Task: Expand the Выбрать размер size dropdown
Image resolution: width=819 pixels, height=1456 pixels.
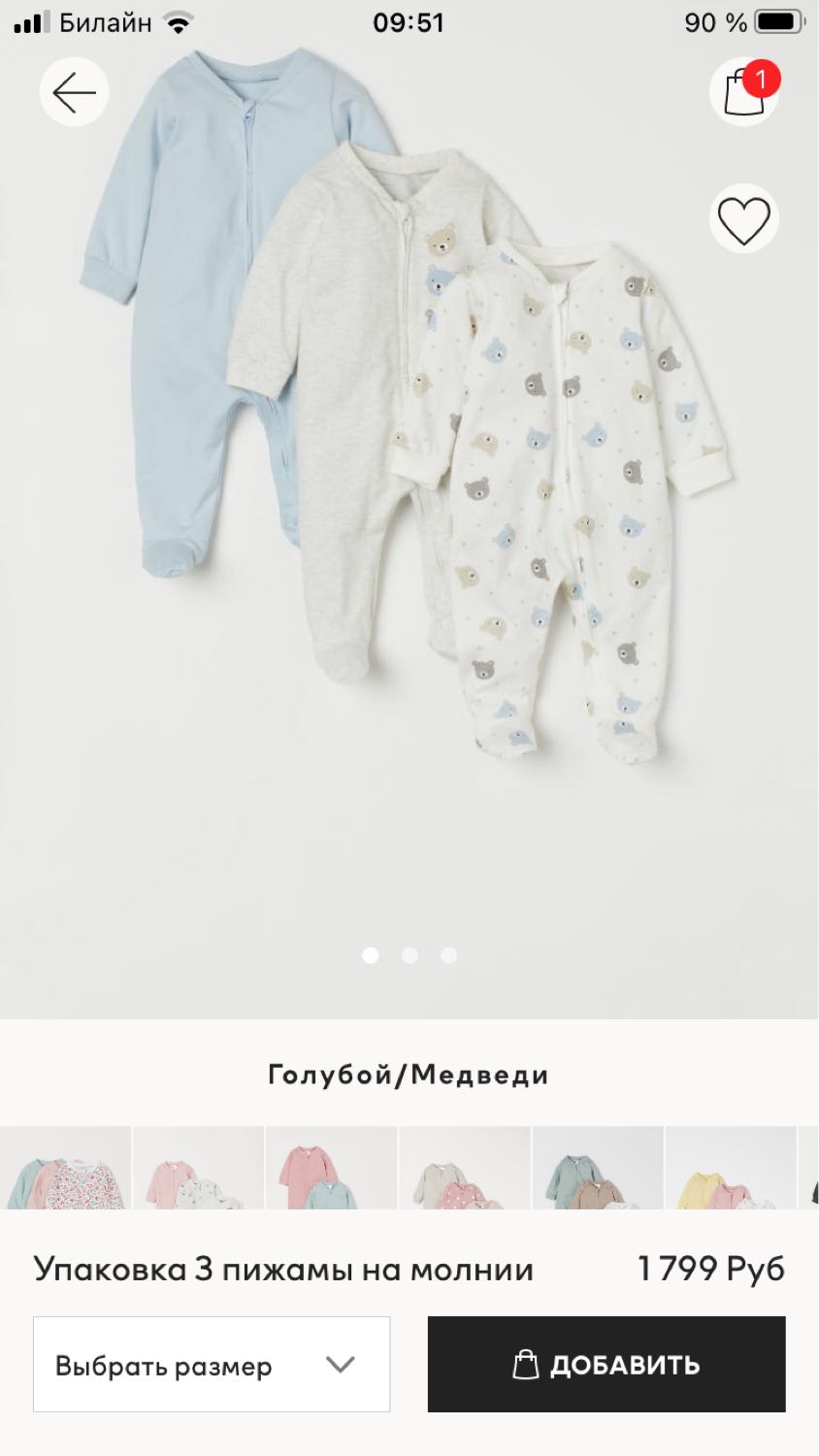Action: 212,1364
